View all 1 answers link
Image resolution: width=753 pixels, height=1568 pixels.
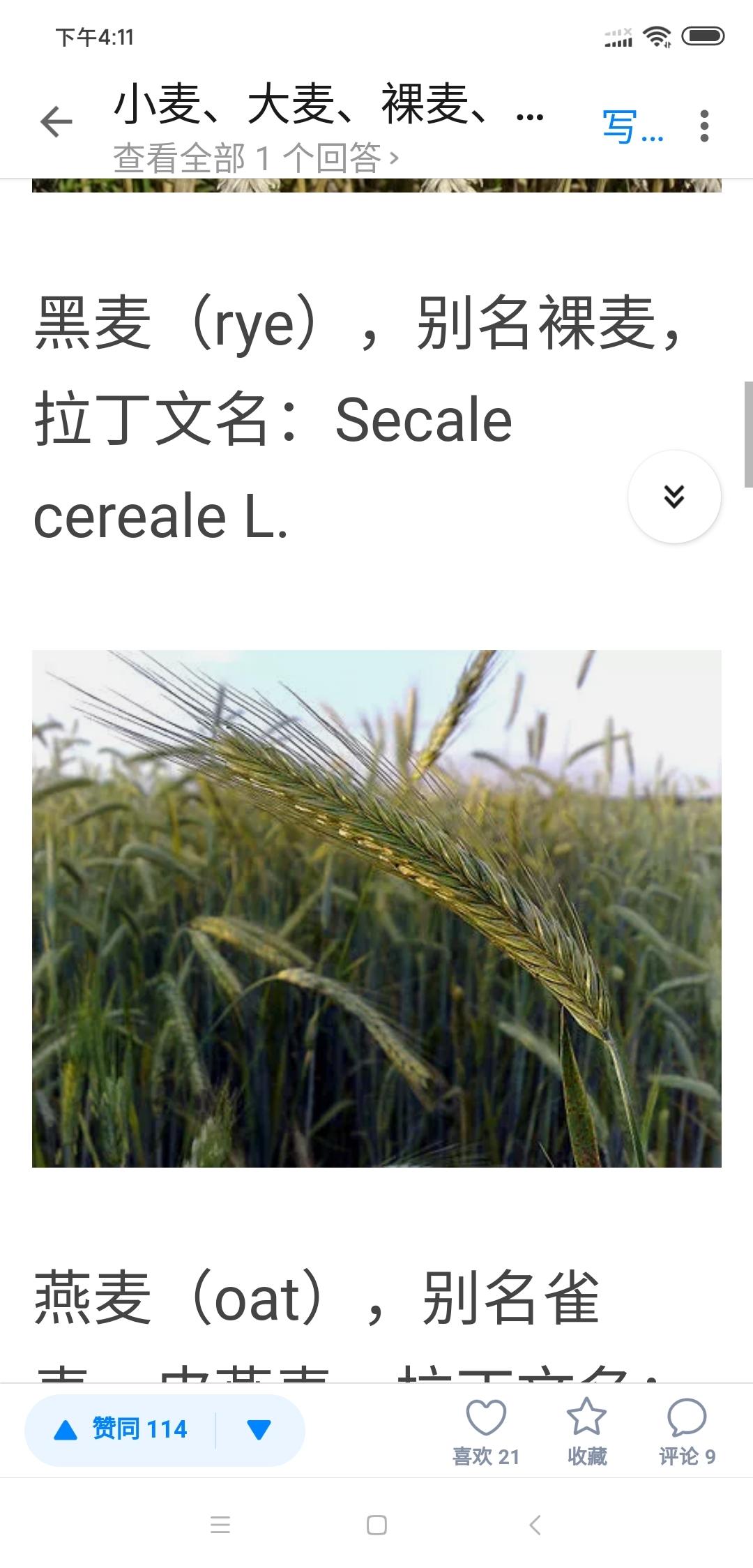(x=256, y=158)
